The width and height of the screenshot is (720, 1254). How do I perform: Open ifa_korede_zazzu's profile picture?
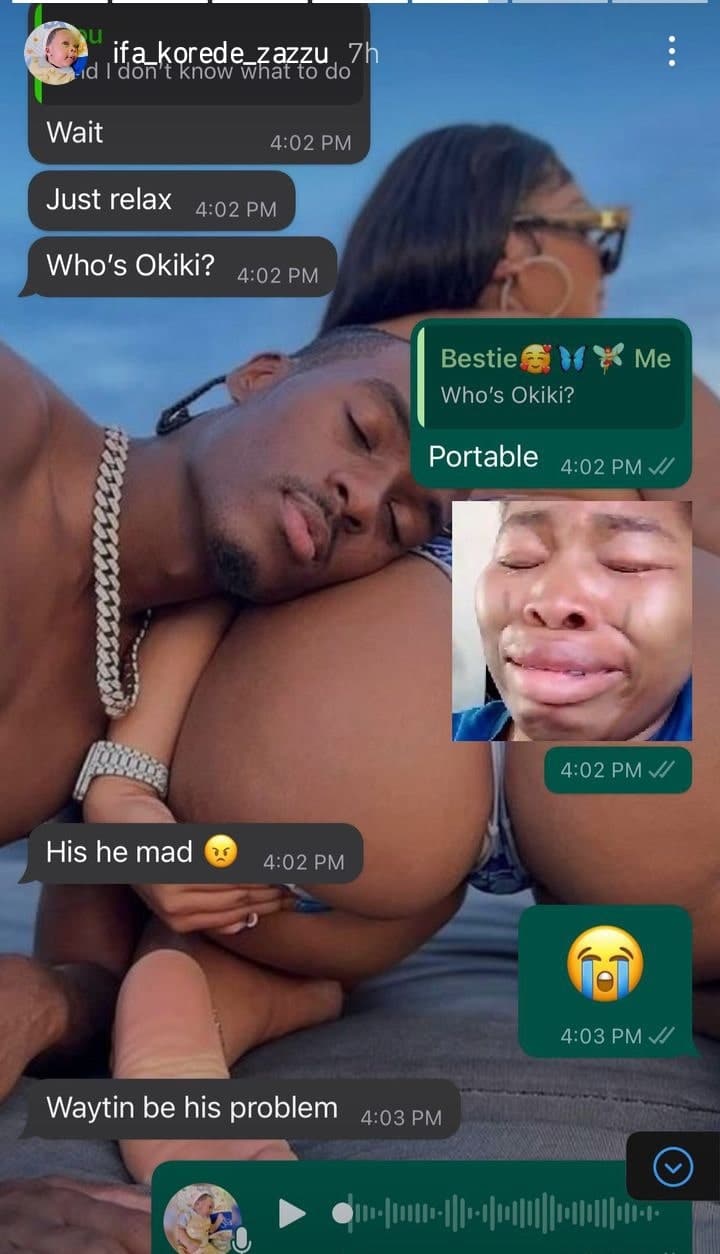(56, 52)
